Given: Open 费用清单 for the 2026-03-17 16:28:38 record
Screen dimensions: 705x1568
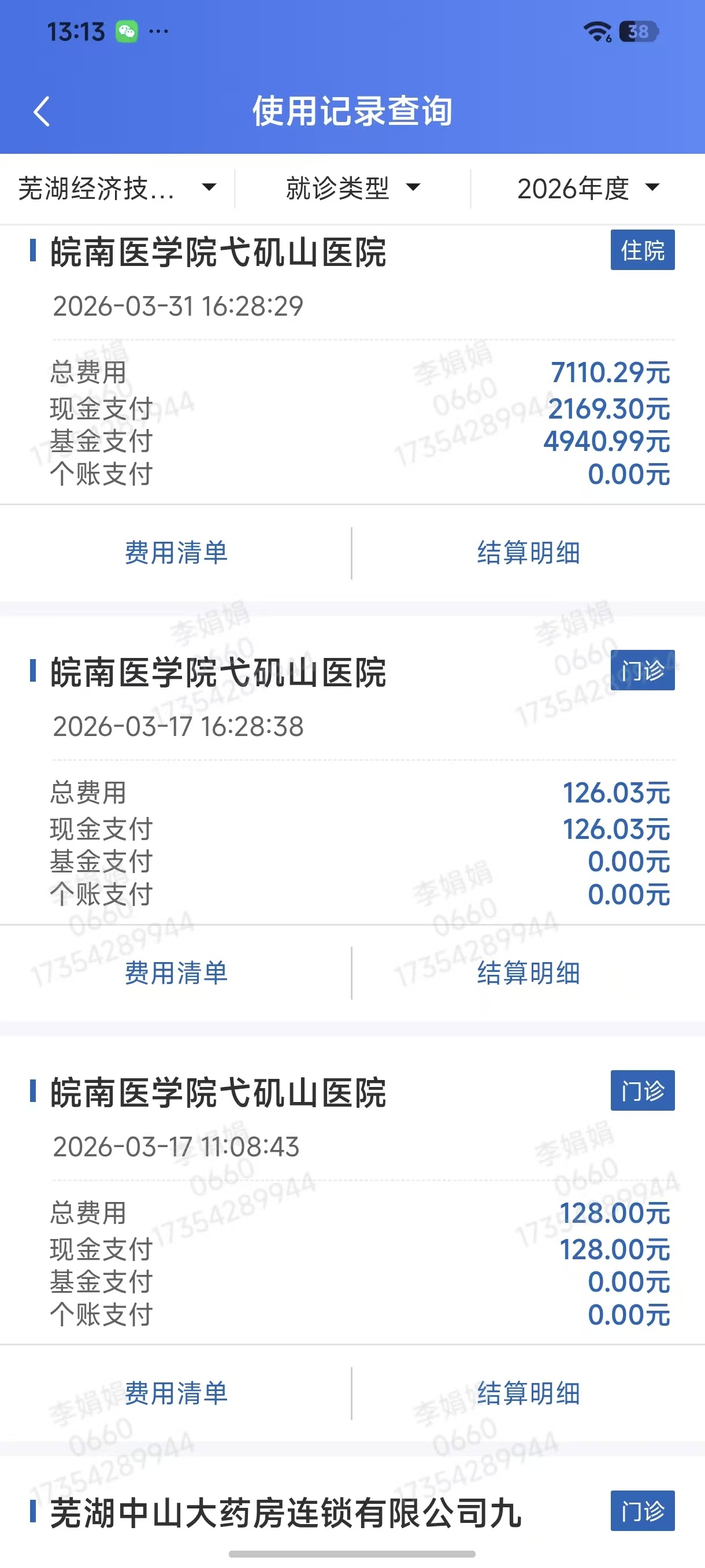Looking at the screenshot, I should pos(176,972).
